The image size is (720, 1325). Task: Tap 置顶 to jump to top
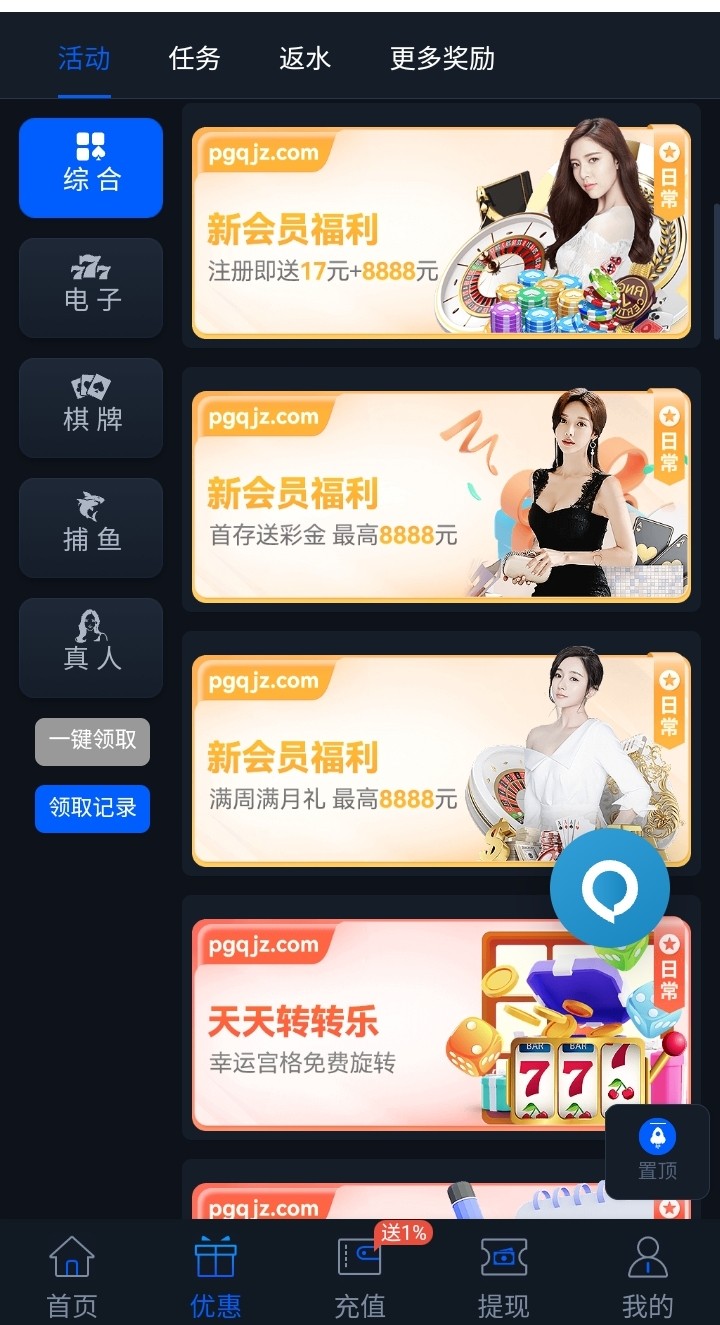[657, 1151]
